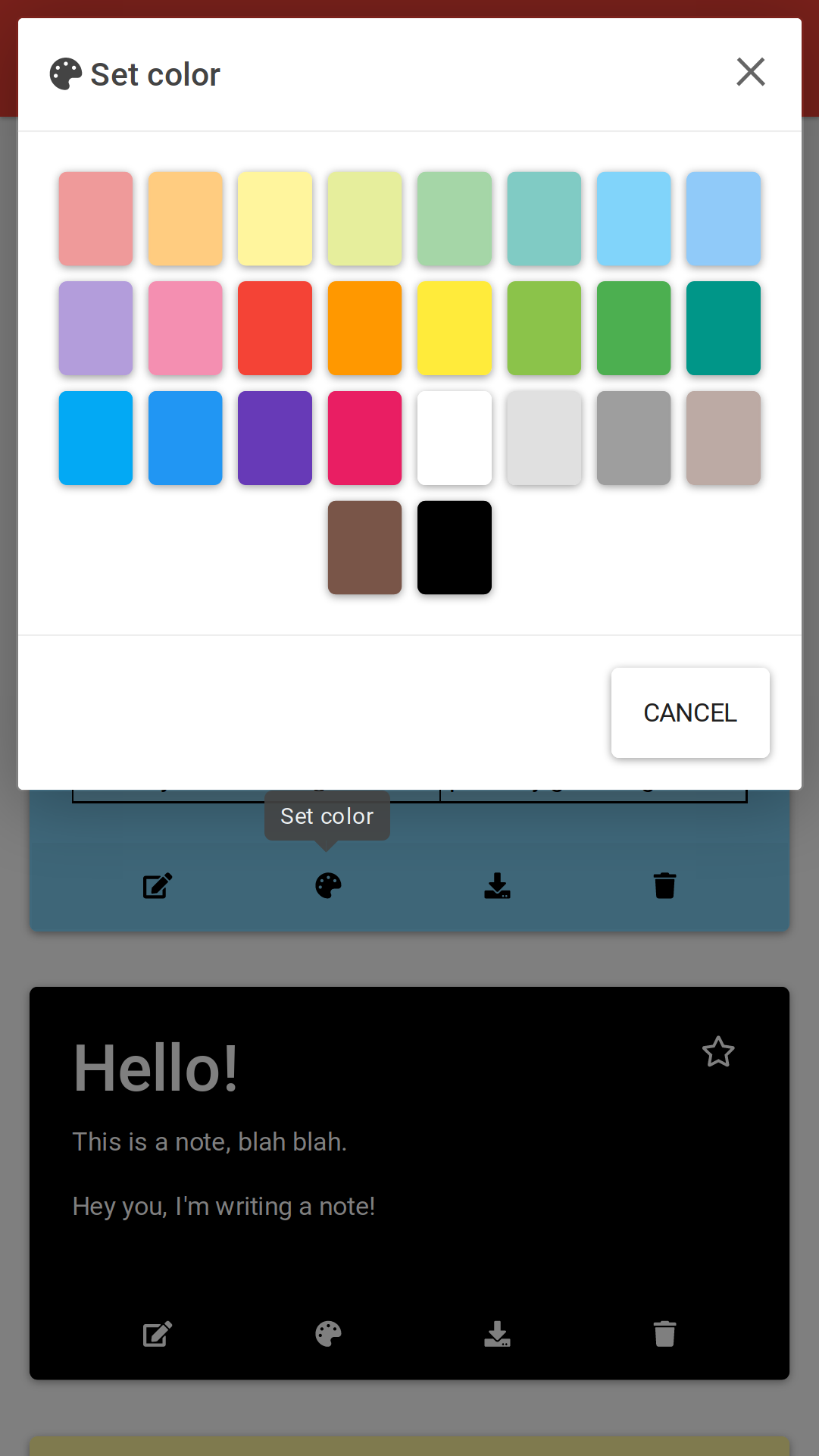Choose the brown color swatch
The height and width of the screenshot is (1456, 819).
(364, 547)
